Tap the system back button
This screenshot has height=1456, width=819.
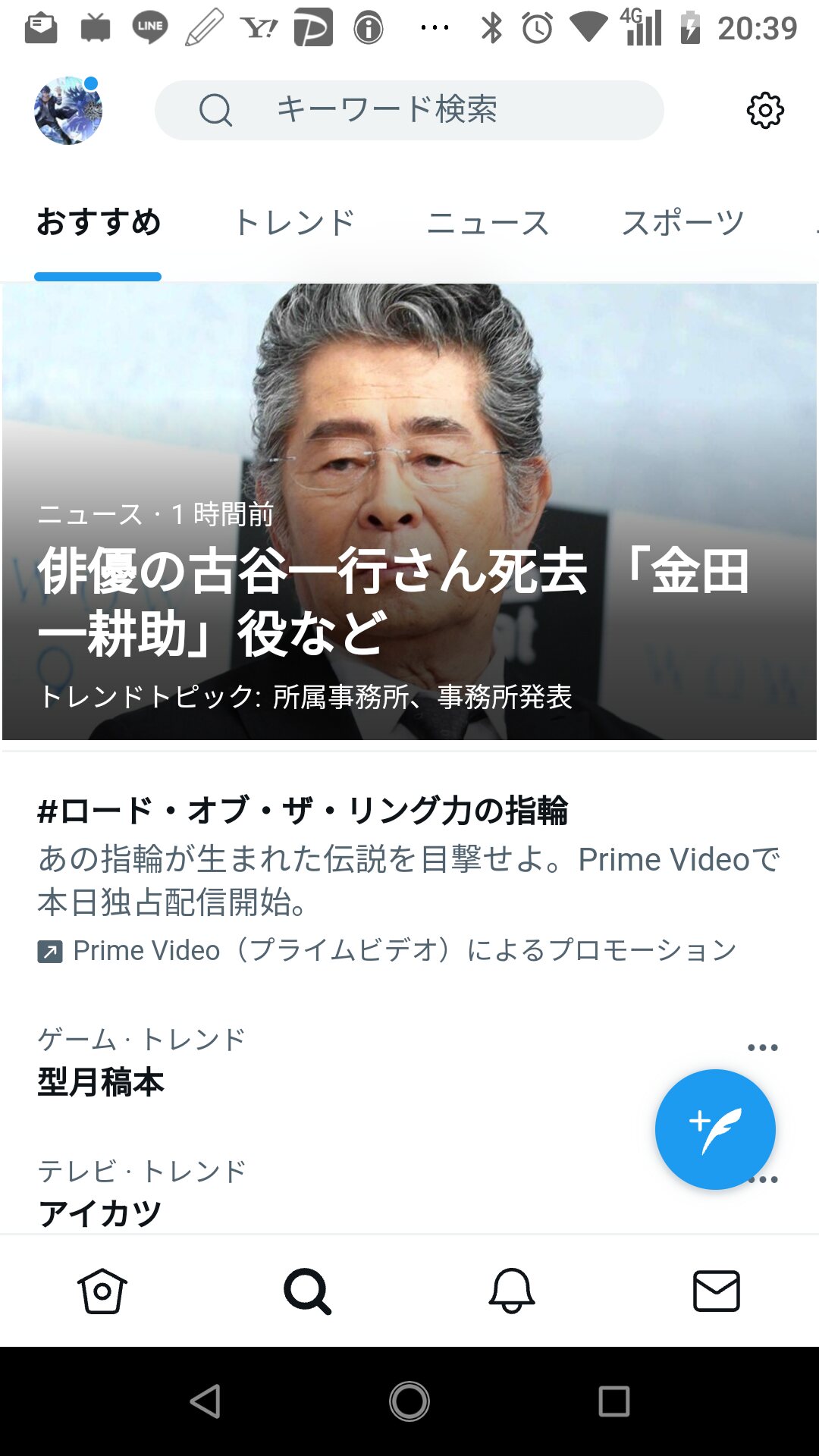pos(205,1401)
